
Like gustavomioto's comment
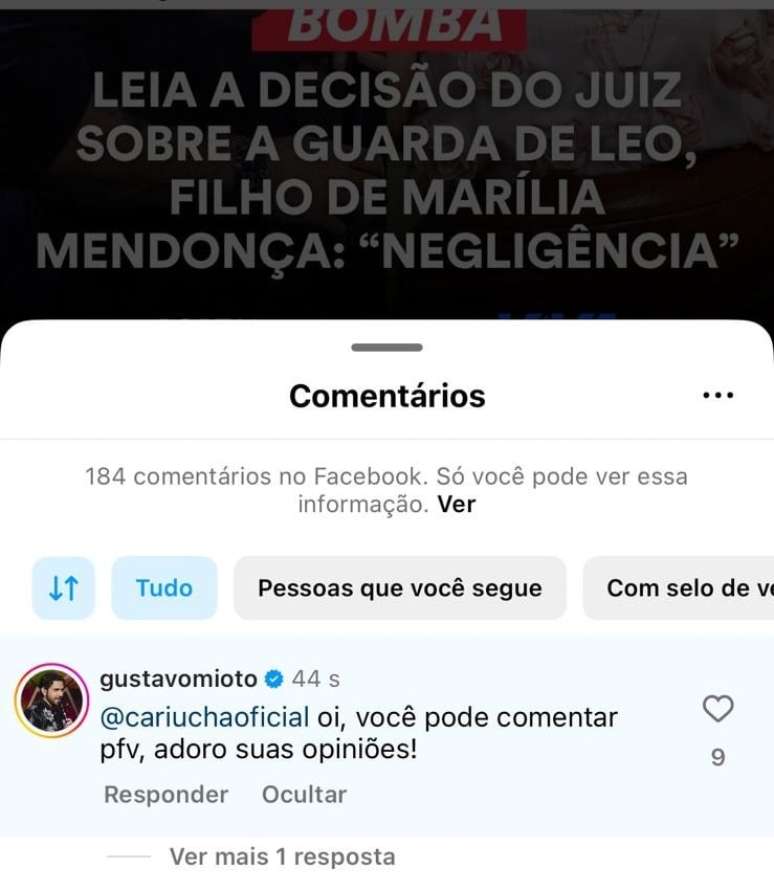coord(718,709)
